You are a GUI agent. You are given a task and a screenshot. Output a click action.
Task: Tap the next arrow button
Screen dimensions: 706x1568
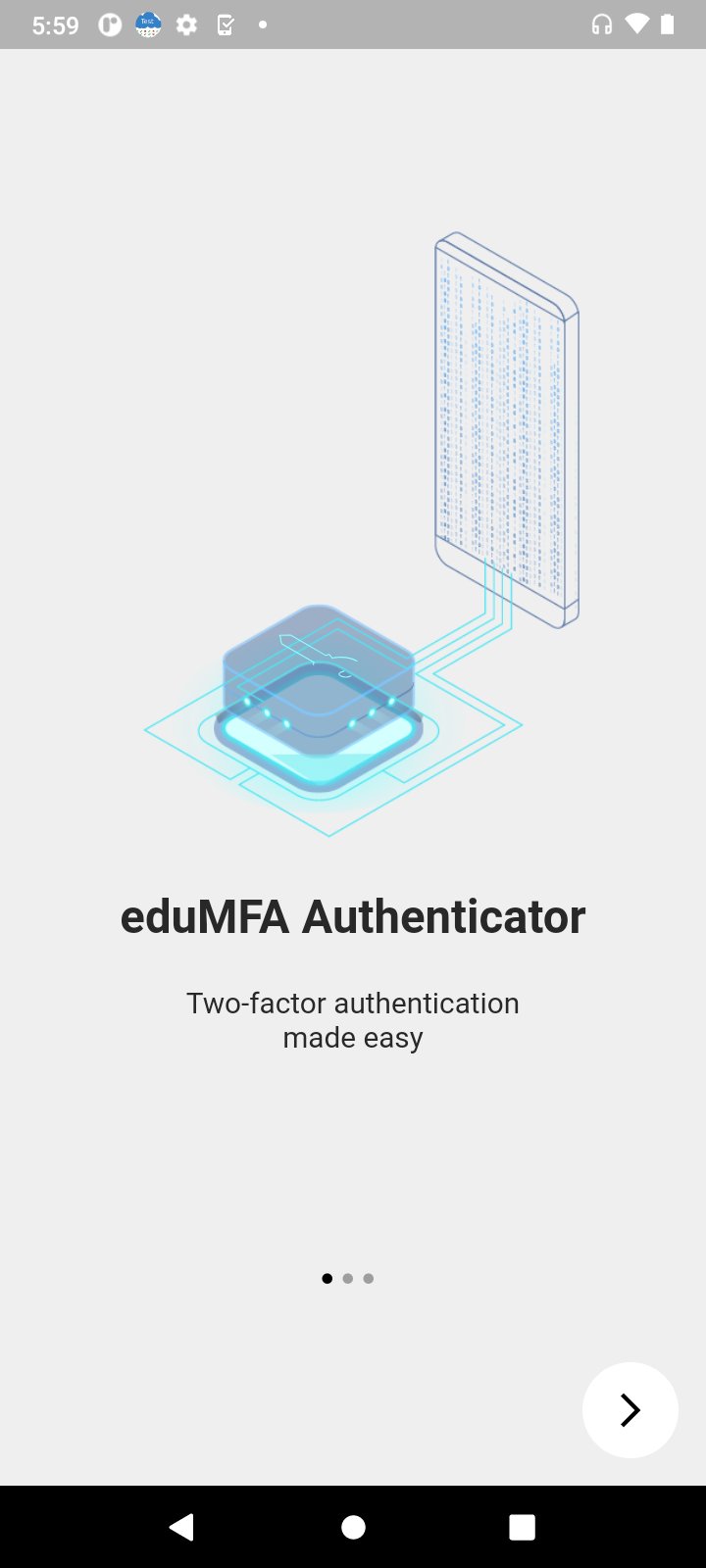[x=629, y=1409]
